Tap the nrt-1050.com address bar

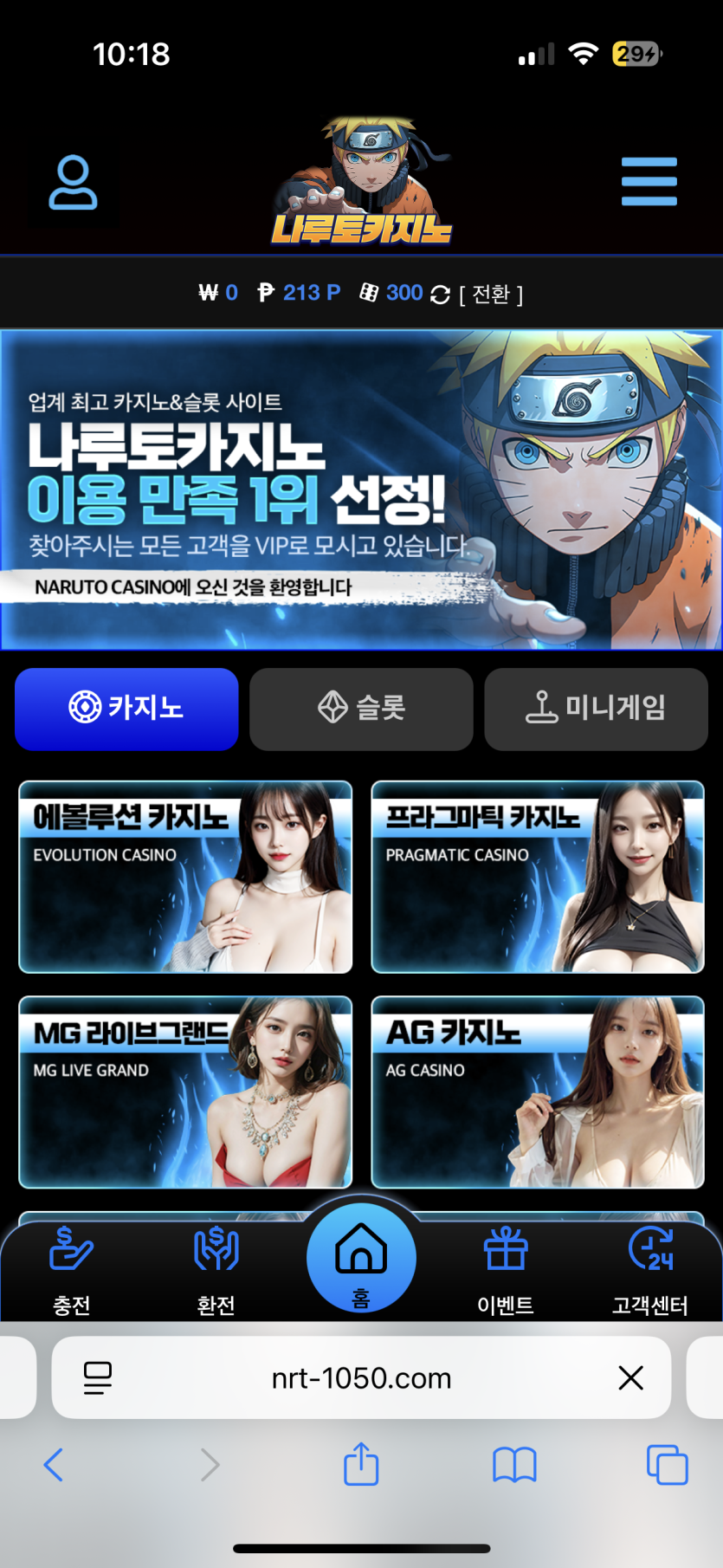pos(361,1377)
